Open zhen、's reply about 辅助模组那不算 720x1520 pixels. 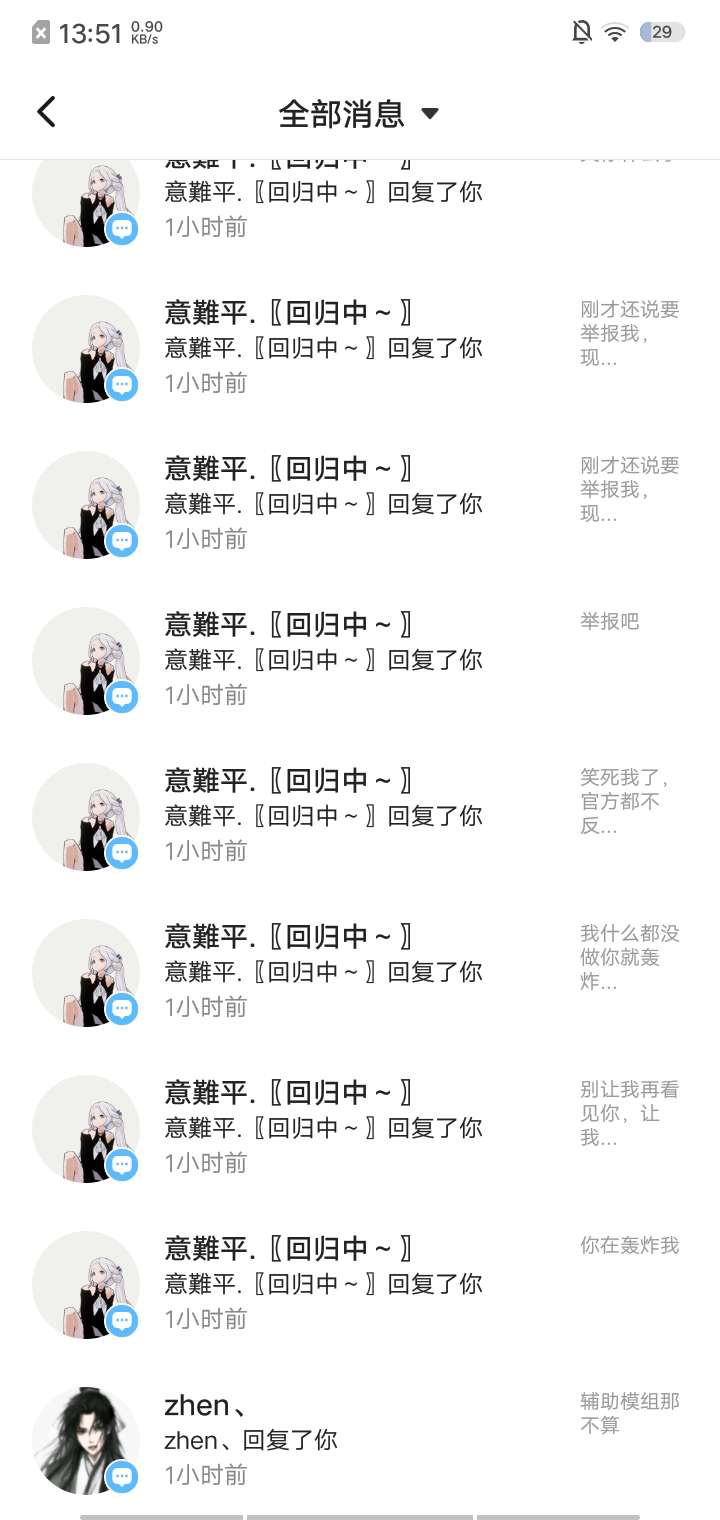point(629,1413)
